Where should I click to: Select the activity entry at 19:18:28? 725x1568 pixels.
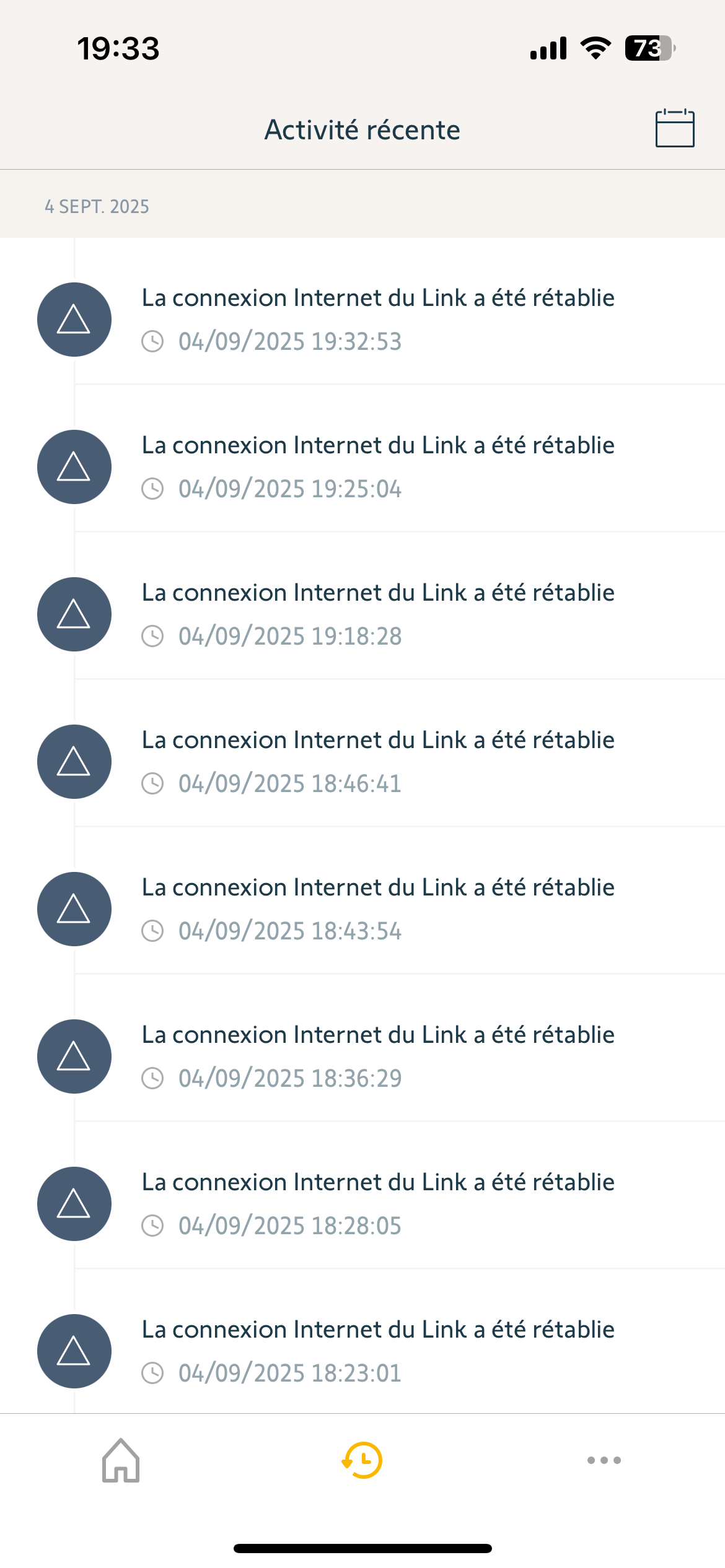(378, 614)
